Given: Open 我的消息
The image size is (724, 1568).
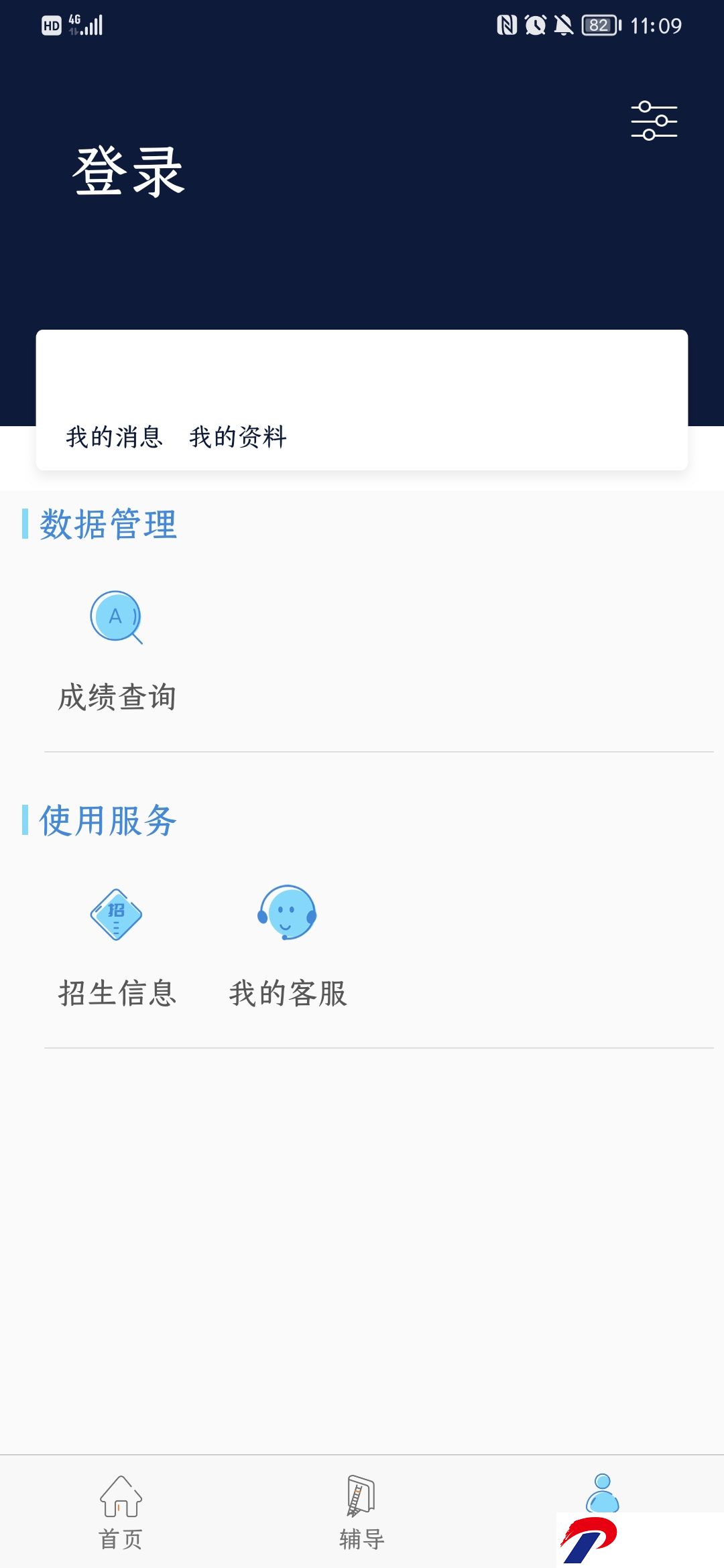Looking at the screenshot, I should (115, 437).
